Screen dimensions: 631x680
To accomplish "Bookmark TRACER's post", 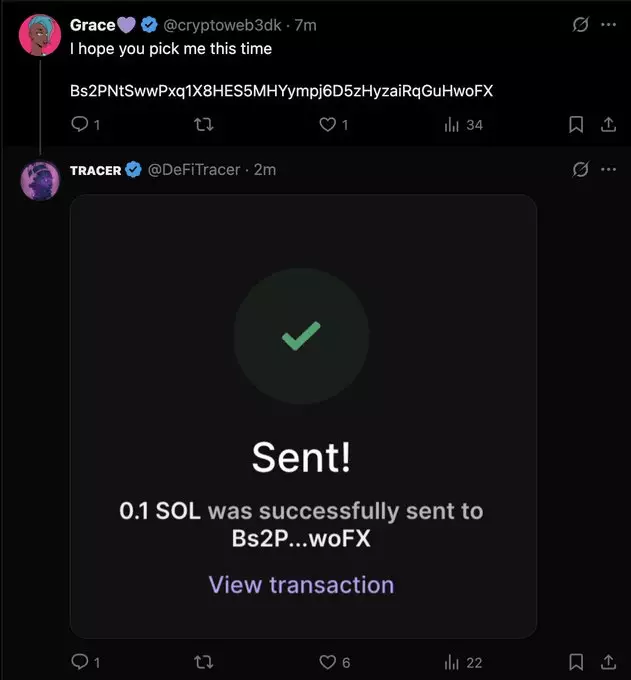I will coord(576,662).
